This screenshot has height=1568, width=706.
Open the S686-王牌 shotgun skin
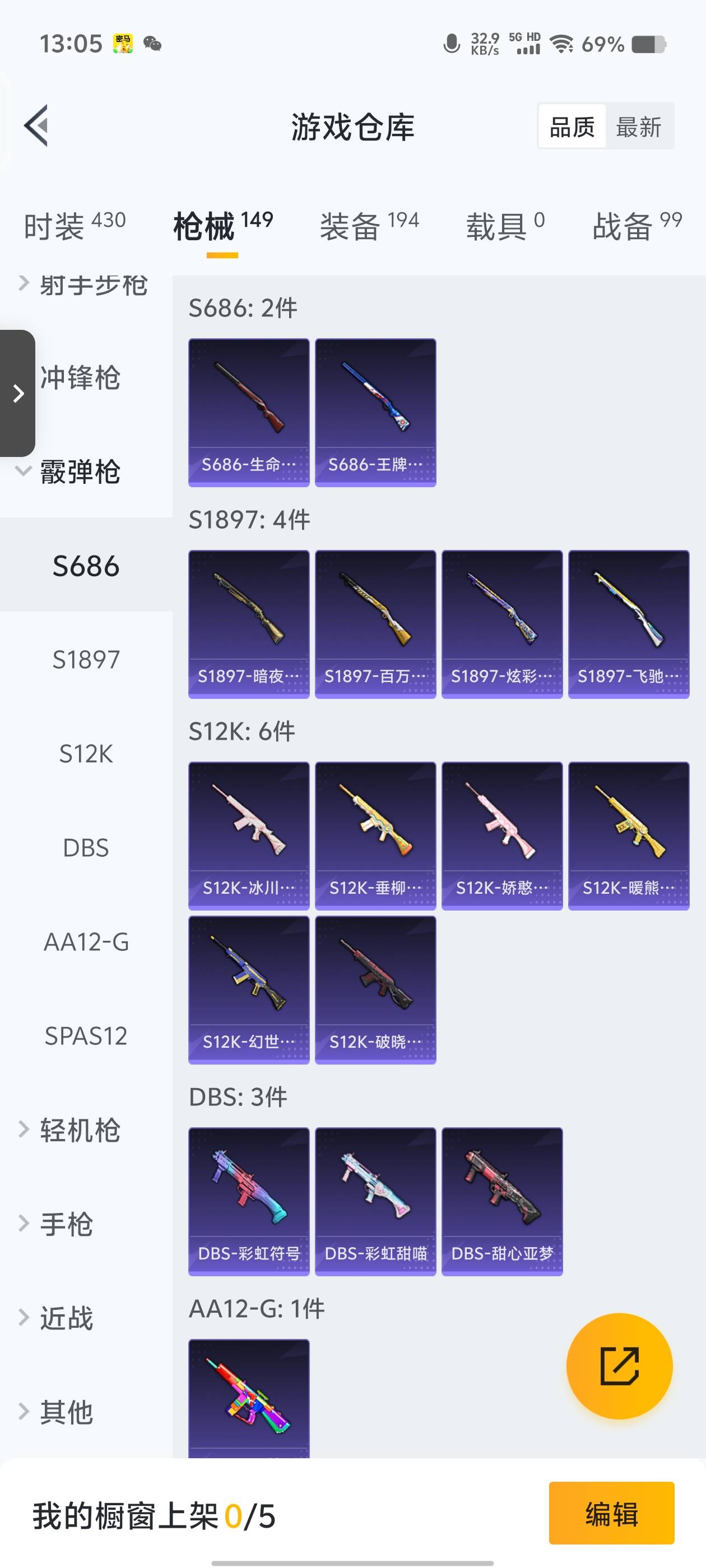(375, 412)
